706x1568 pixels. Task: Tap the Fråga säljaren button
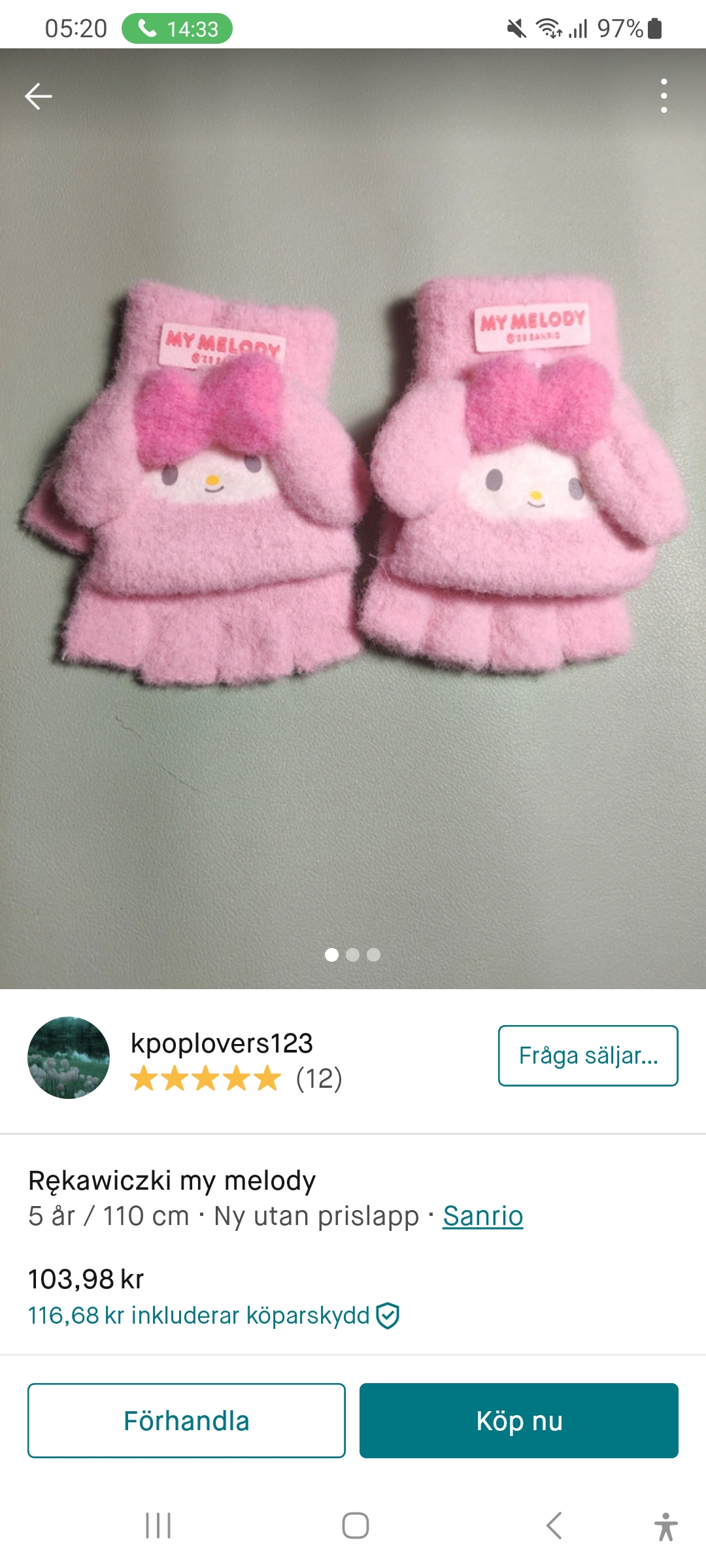(588, 1056)
